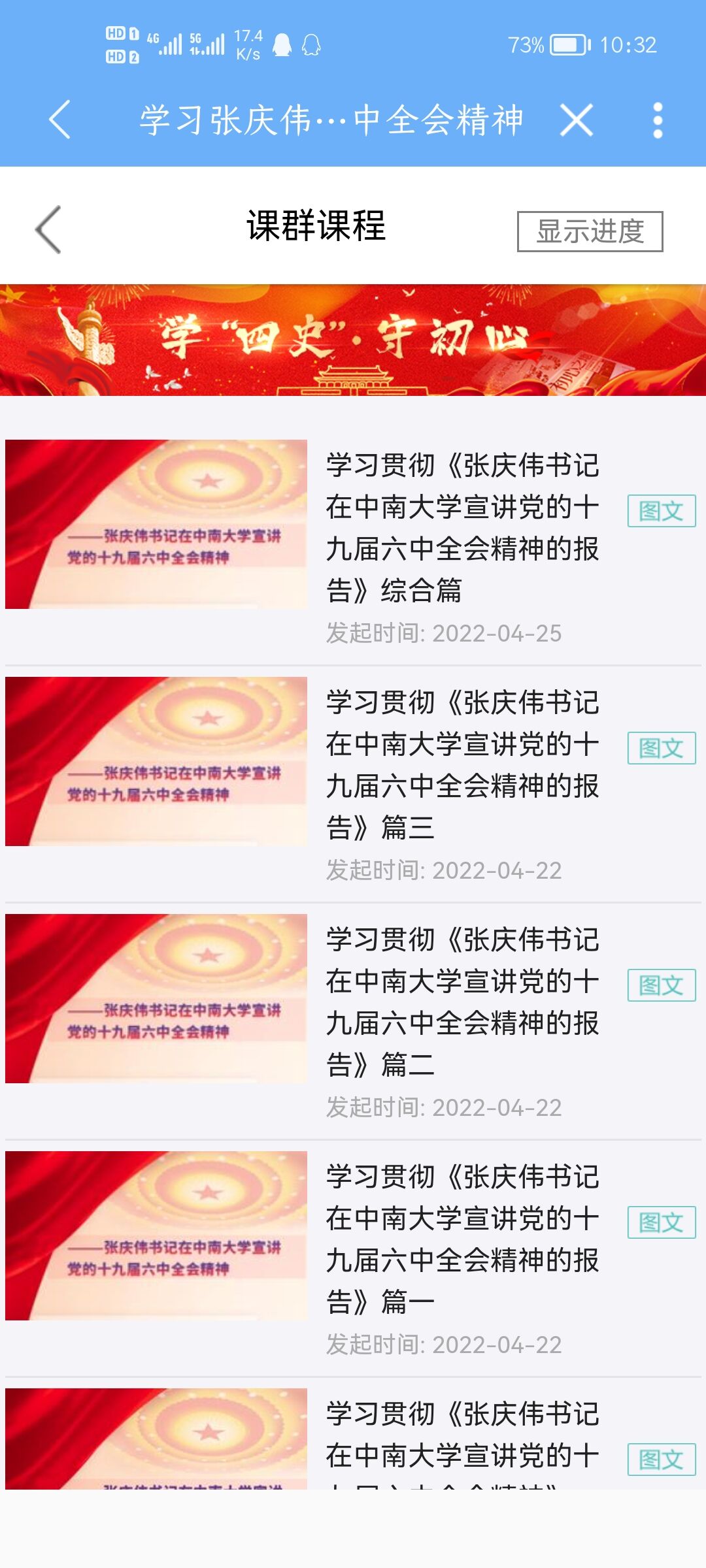Tap back arrow beside 课群课程
The height and width of the screenshot is (1568, 706).
click(48, 229)
